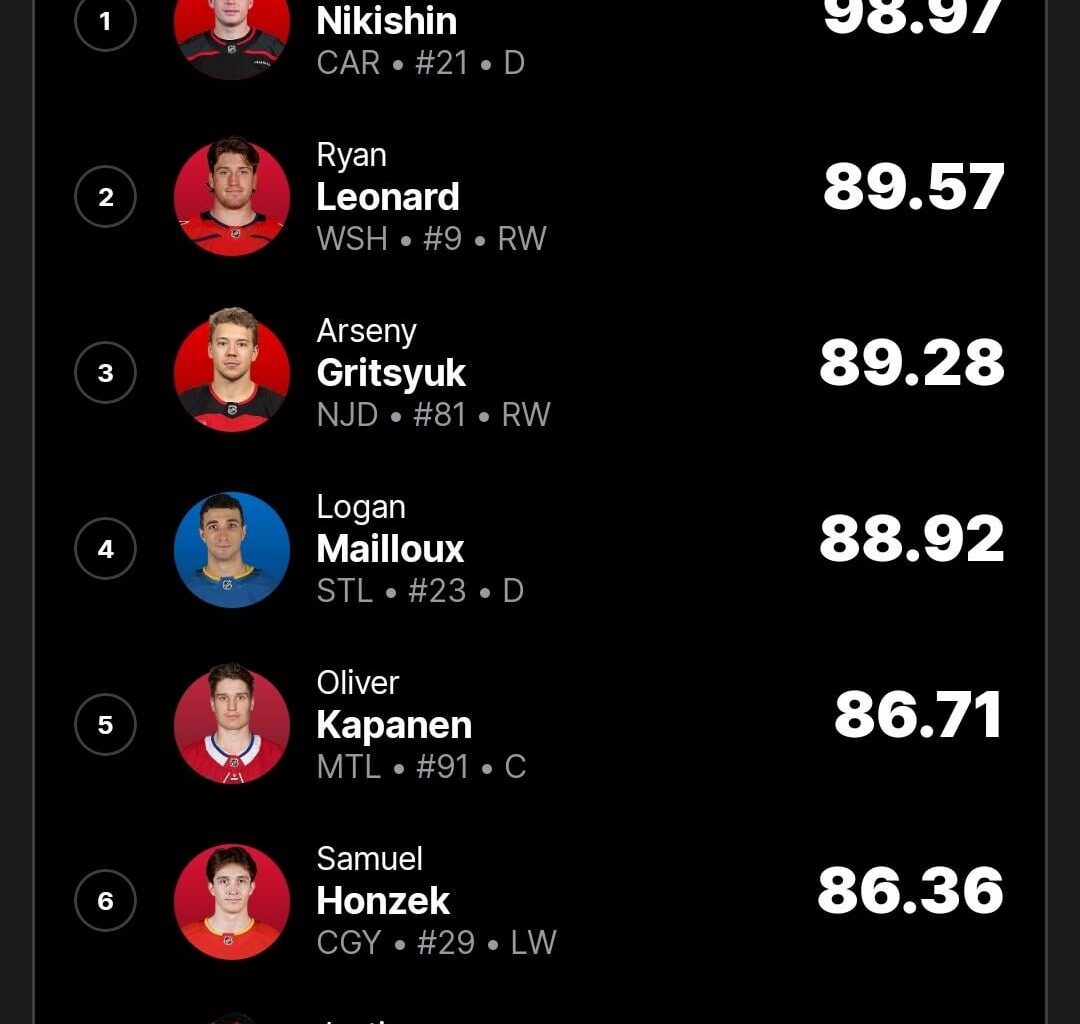
Task: Open Ryan Leonard's player profile
Action: coord(388,197)
